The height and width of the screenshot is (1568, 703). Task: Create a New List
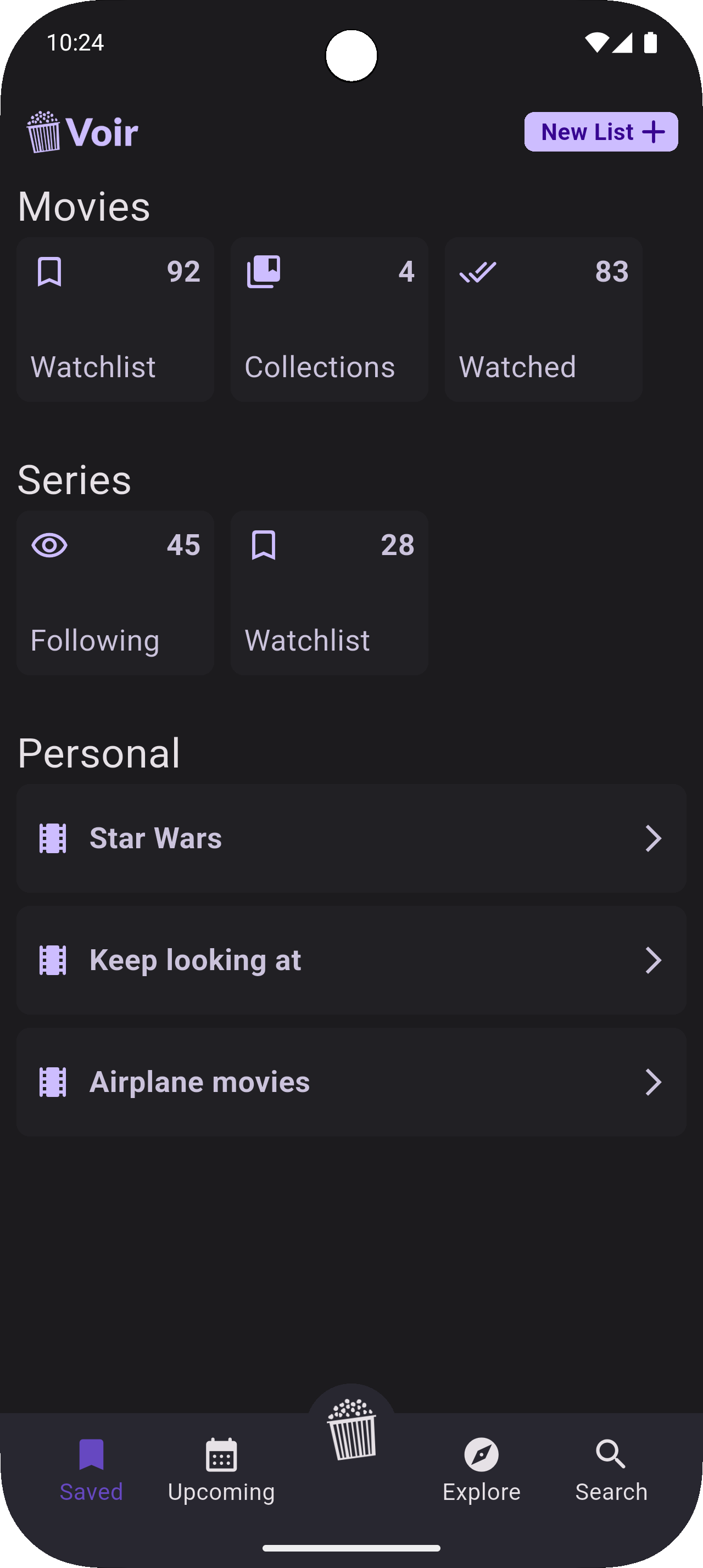click(600, 131)
